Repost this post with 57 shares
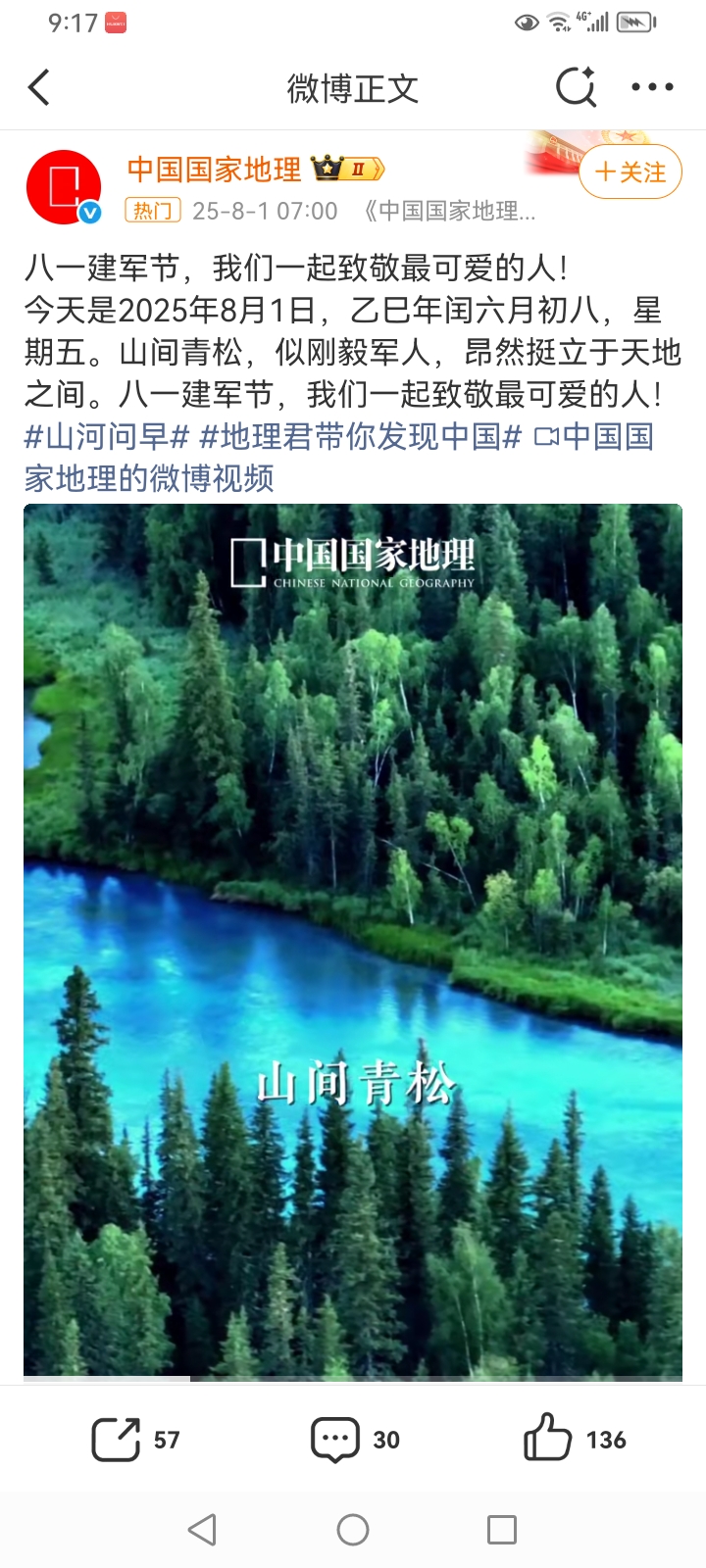Viewport: 706px width, 1568px height. pyautogui.click(x=135, y=1439)
